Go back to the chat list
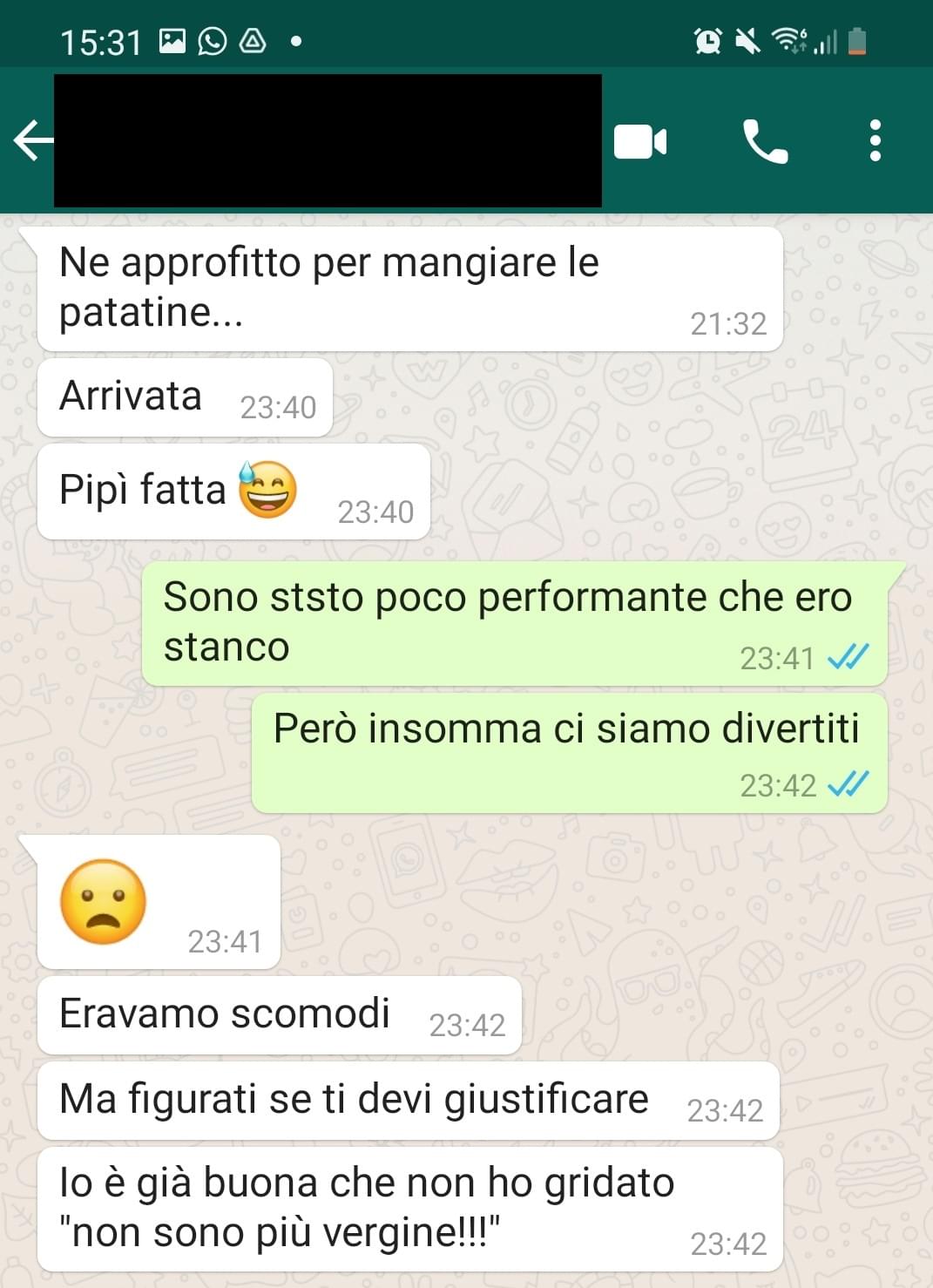 point(31,140)
